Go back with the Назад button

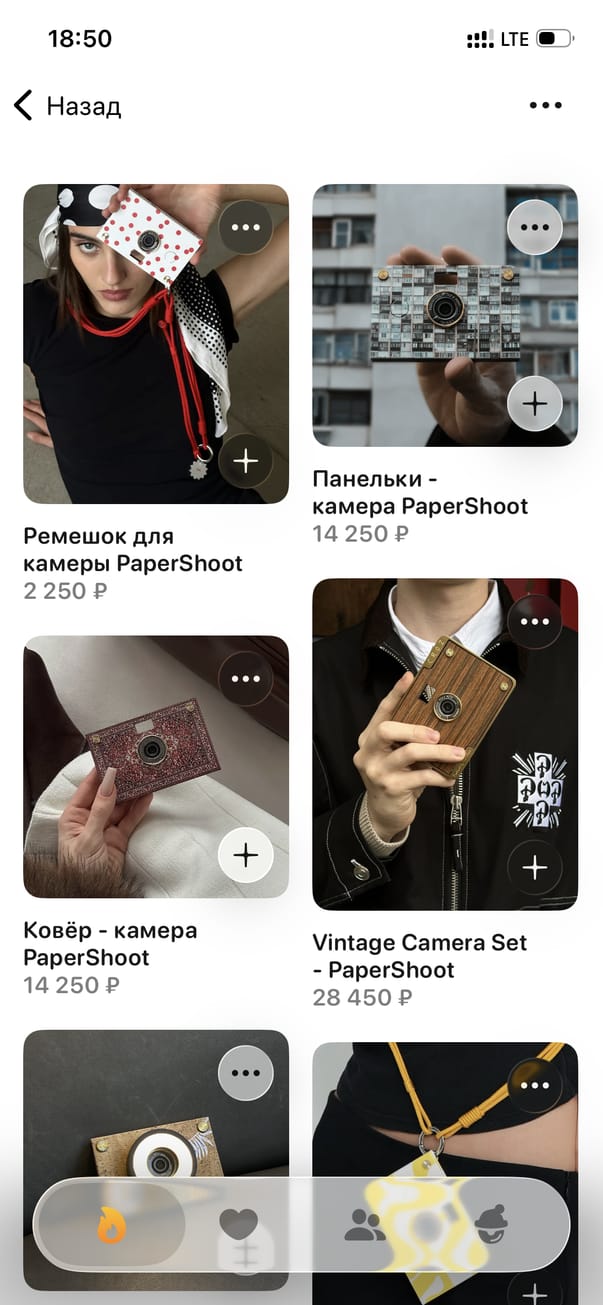click(x=68, y=106)
